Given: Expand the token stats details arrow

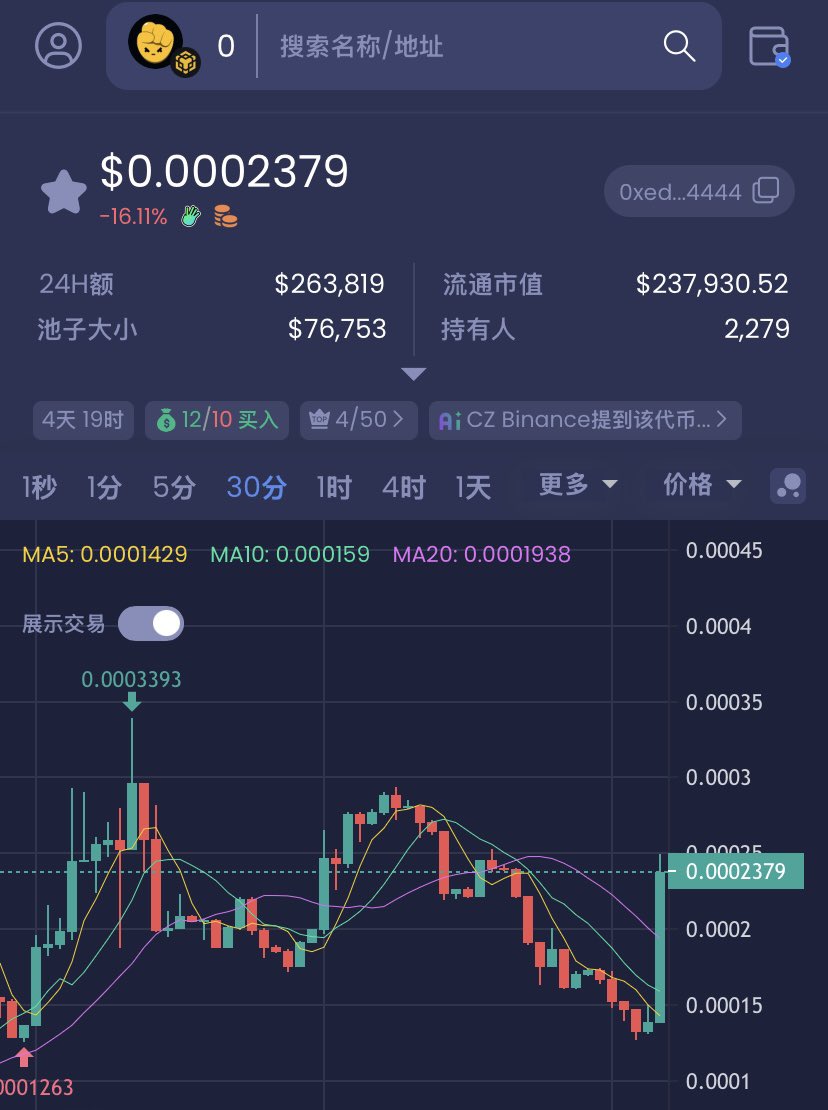Looking at the screenshot, I should 414,373.
